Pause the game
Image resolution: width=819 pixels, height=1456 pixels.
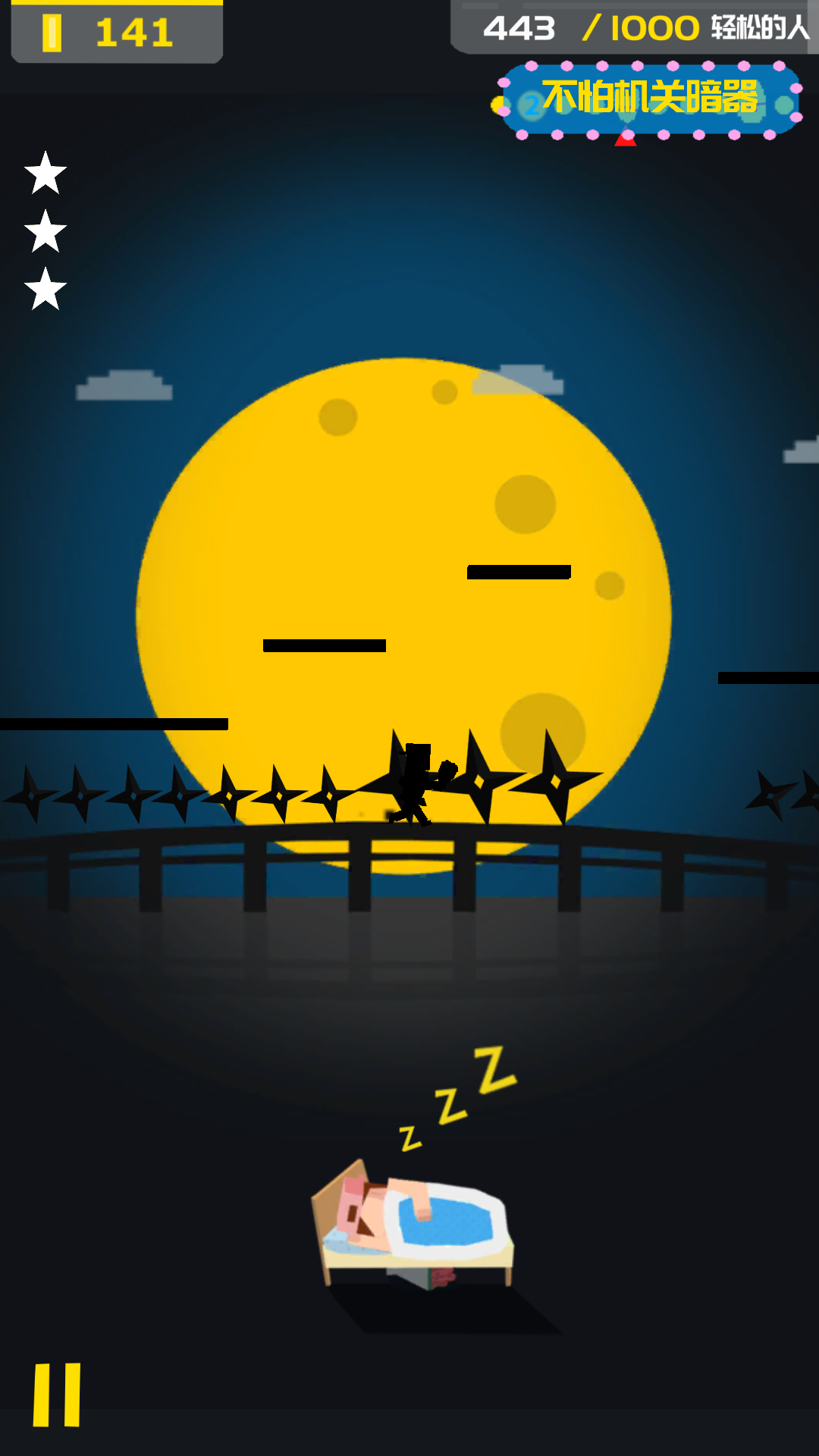[57, 1395]
